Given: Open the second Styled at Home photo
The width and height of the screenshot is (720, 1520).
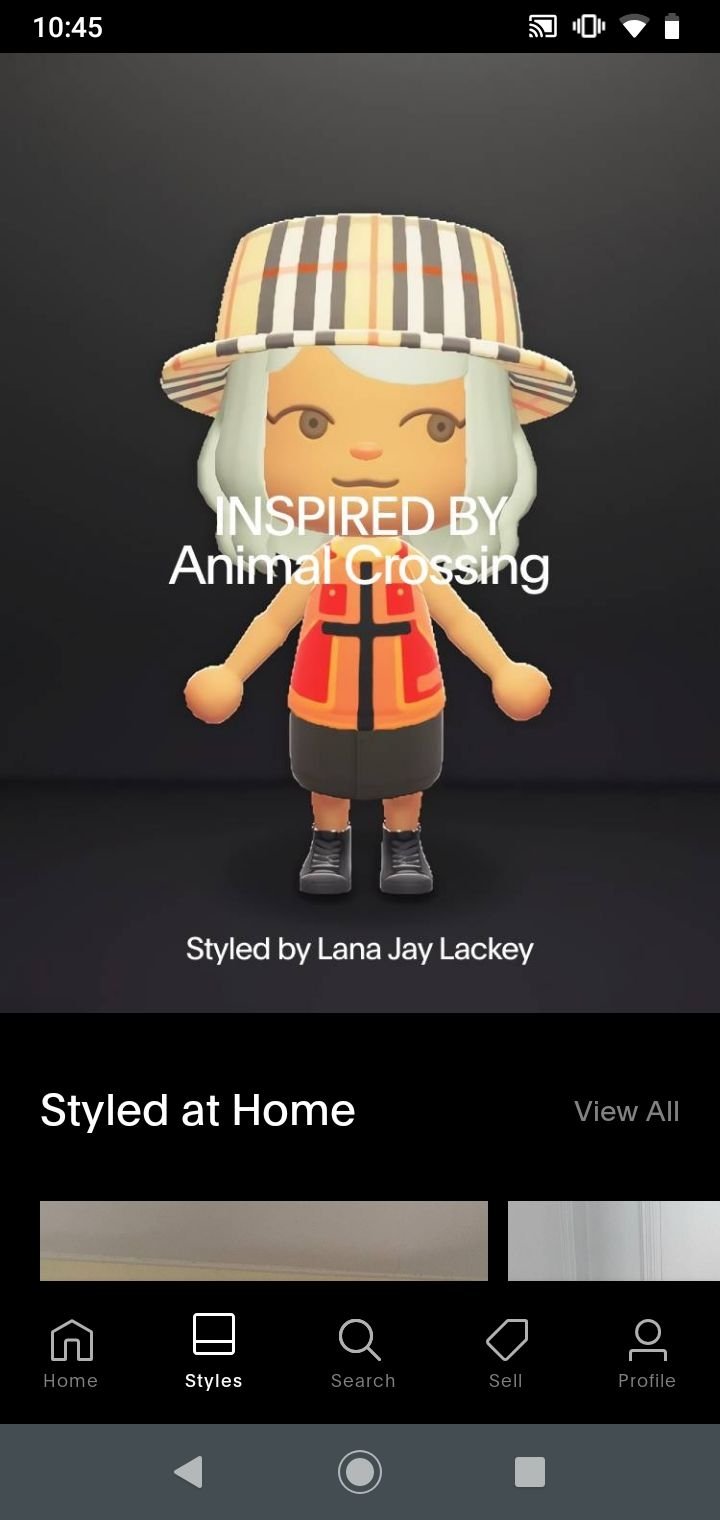Looking at the screenshot, I should coord(614,1240).
